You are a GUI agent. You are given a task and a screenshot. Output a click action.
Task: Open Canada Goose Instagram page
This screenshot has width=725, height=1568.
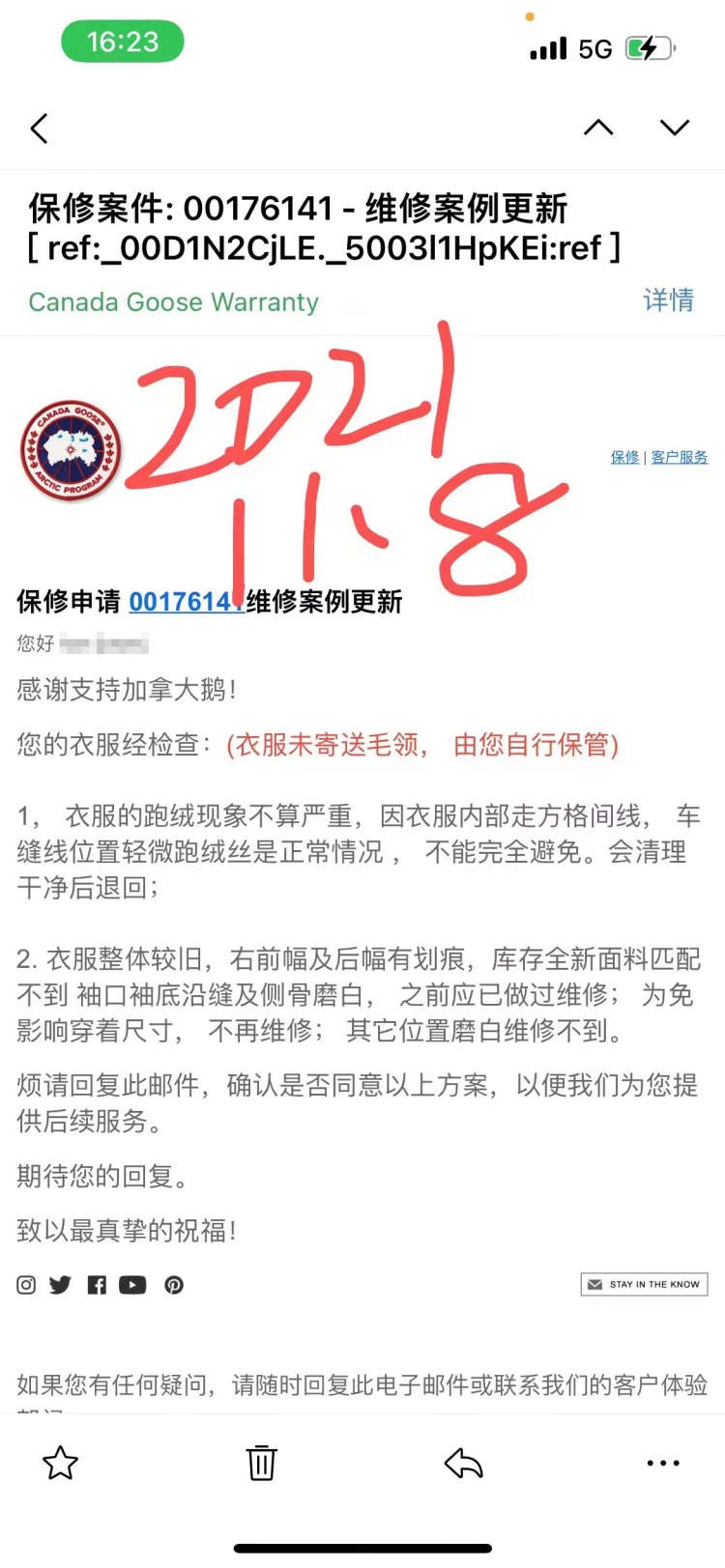point(26,1285)
